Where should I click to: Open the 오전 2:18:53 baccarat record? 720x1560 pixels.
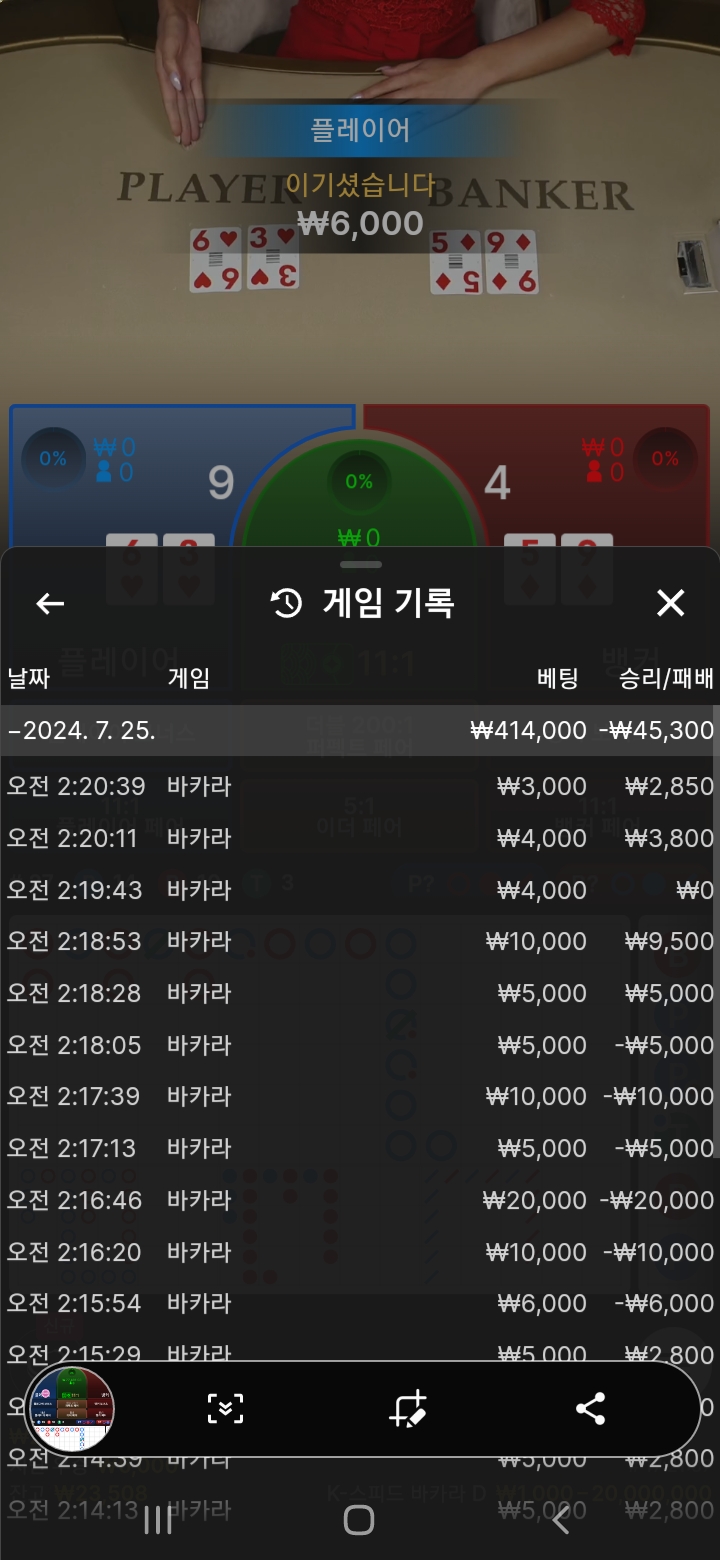point(360,941)
